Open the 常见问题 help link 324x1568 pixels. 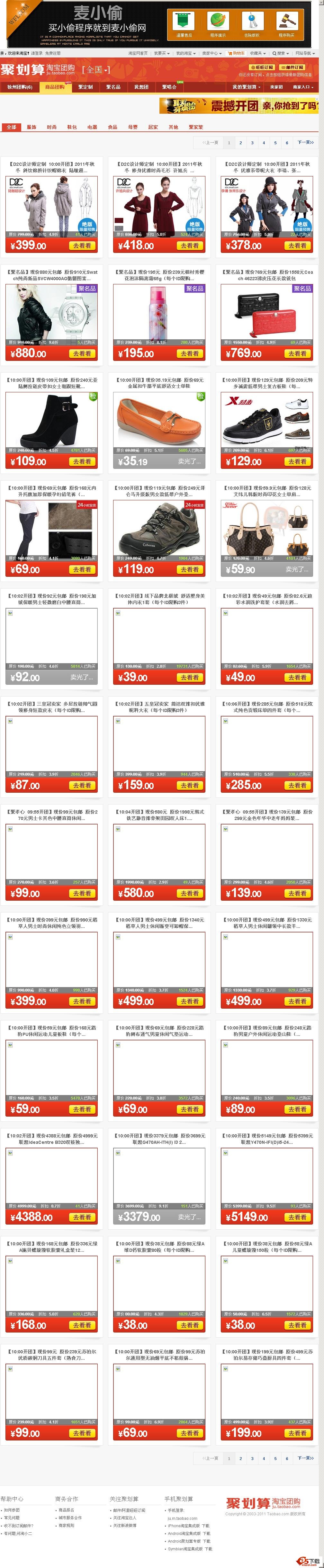point(12,1518)
